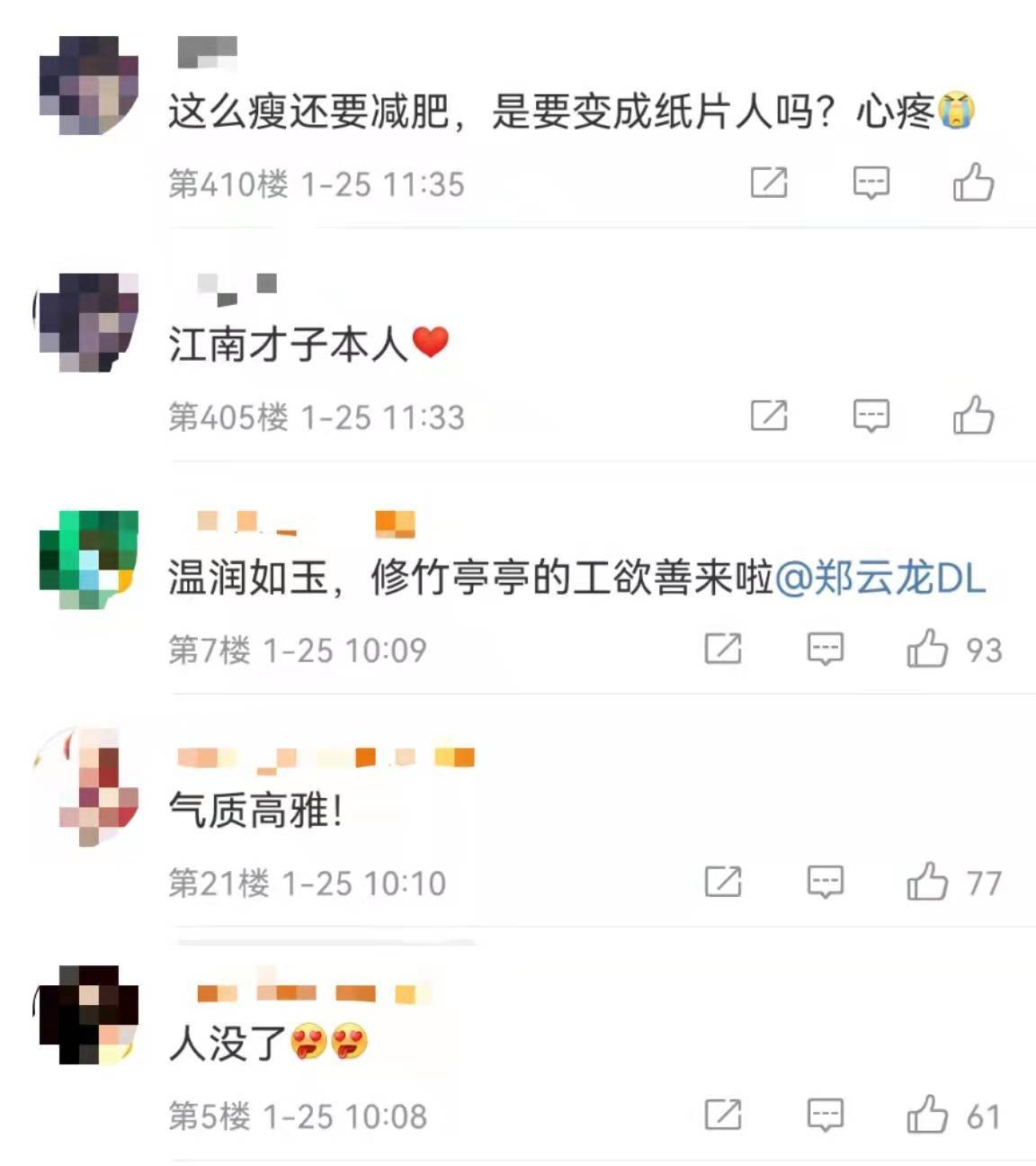Reply to the 第410楼 comment
This screenshot has width=1036, height=1166.
(871, 183)
